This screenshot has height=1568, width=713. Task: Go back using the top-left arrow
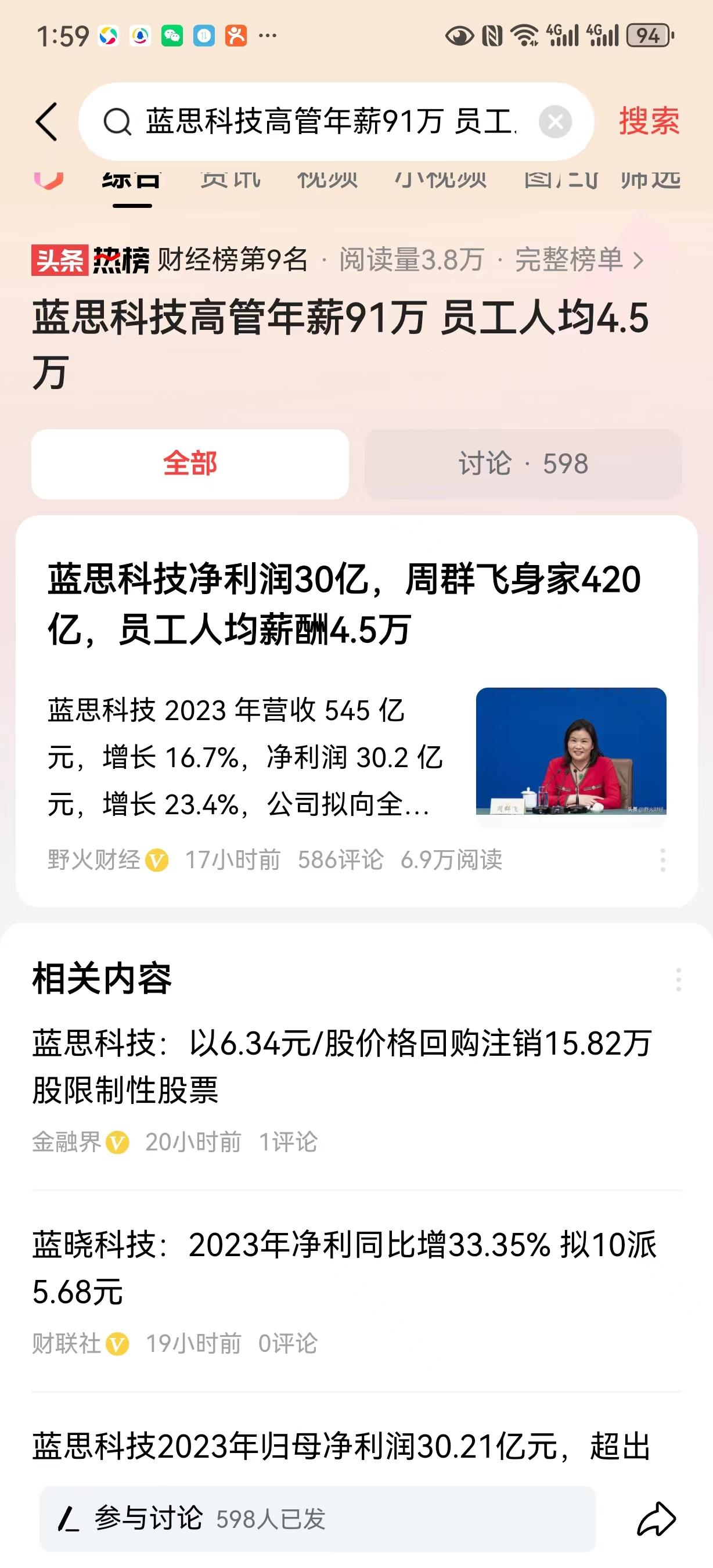[47, 122]
